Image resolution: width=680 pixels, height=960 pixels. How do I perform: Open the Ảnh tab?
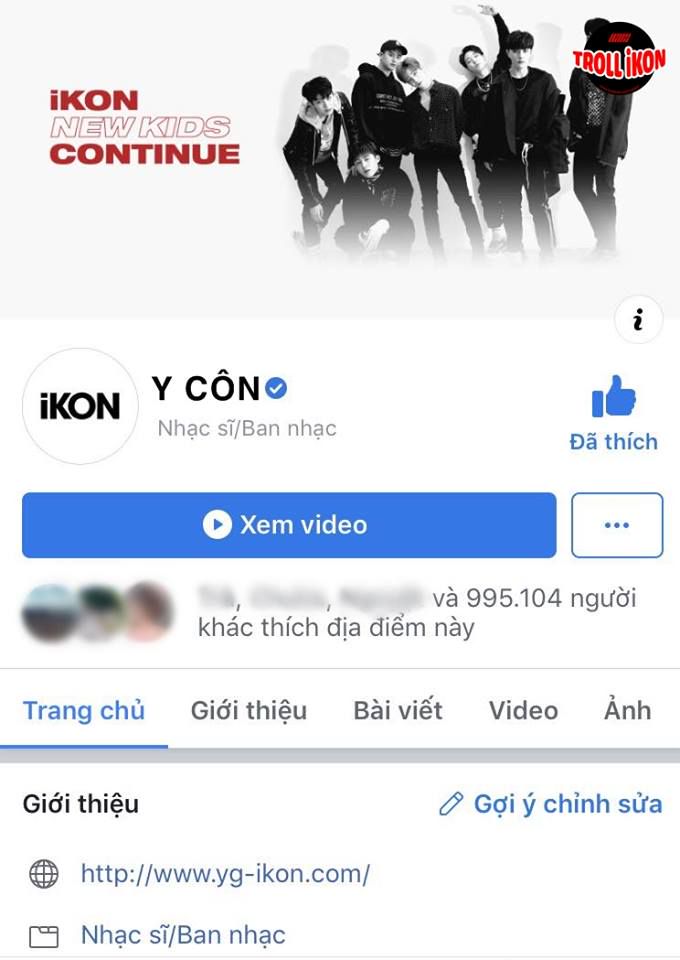click(627, 711)
